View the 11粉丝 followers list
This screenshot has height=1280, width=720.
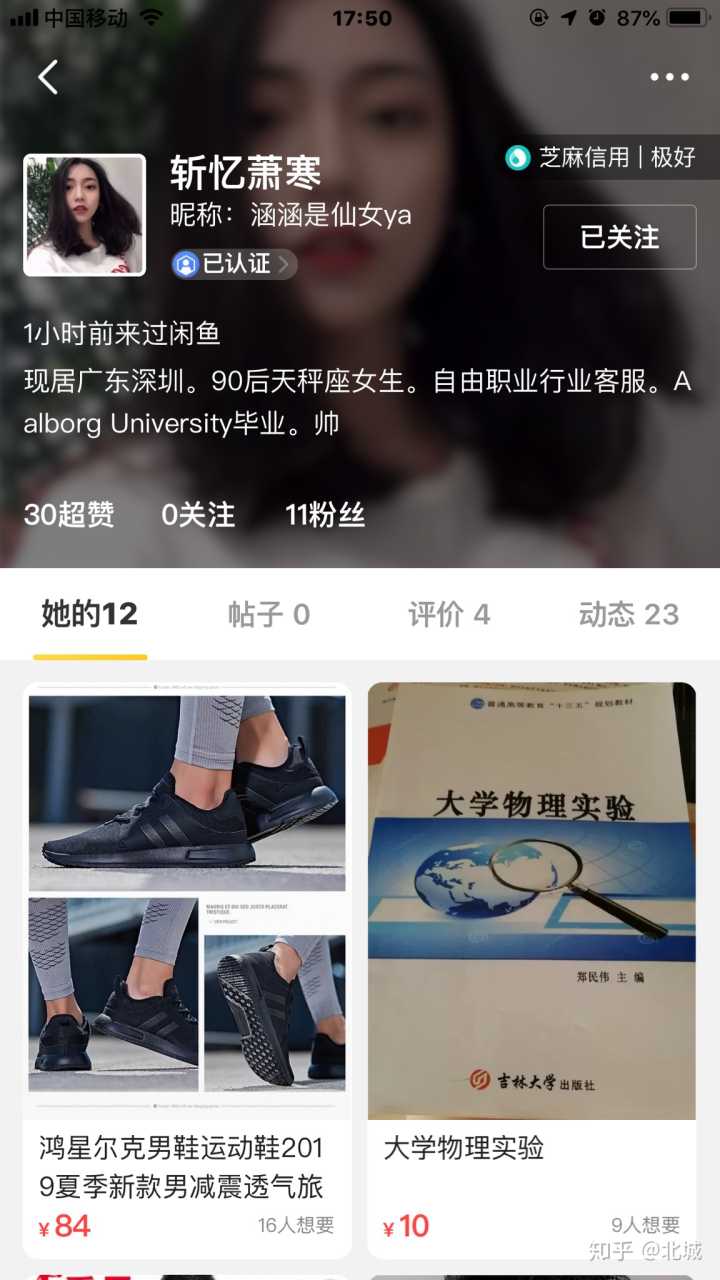click(x=325, y=515)
